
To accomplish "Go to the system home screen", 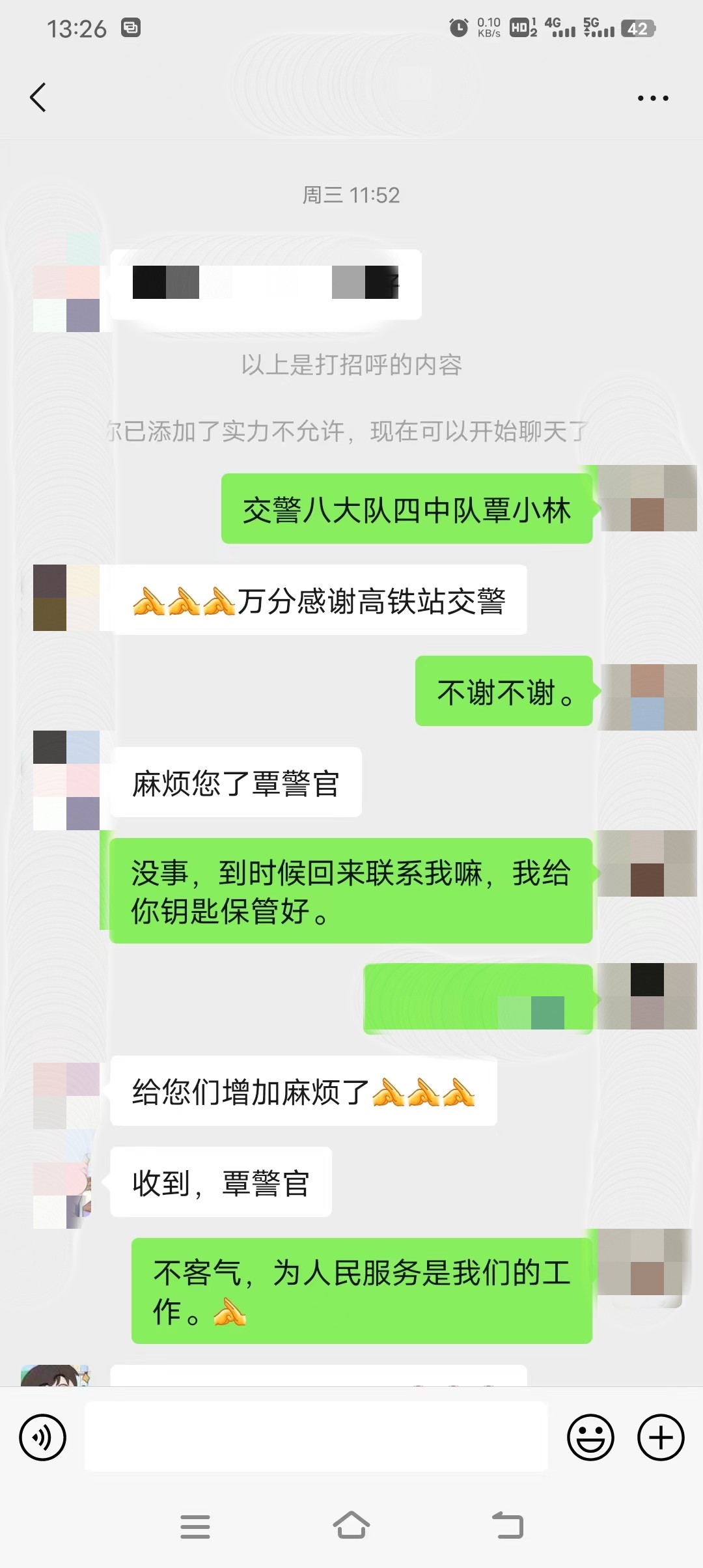I will point(351,1526).
